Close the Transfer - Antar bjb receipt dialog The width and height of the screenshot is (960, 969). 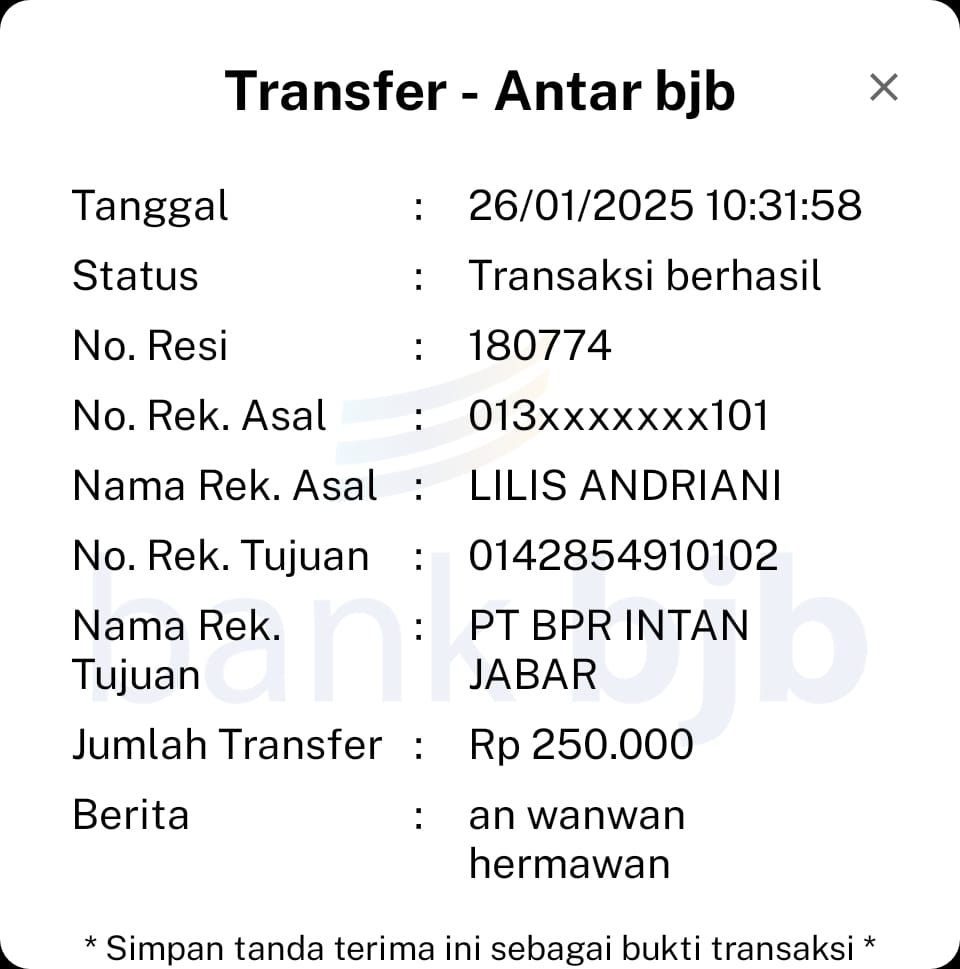pyautogui.click(x=884, y=88)
